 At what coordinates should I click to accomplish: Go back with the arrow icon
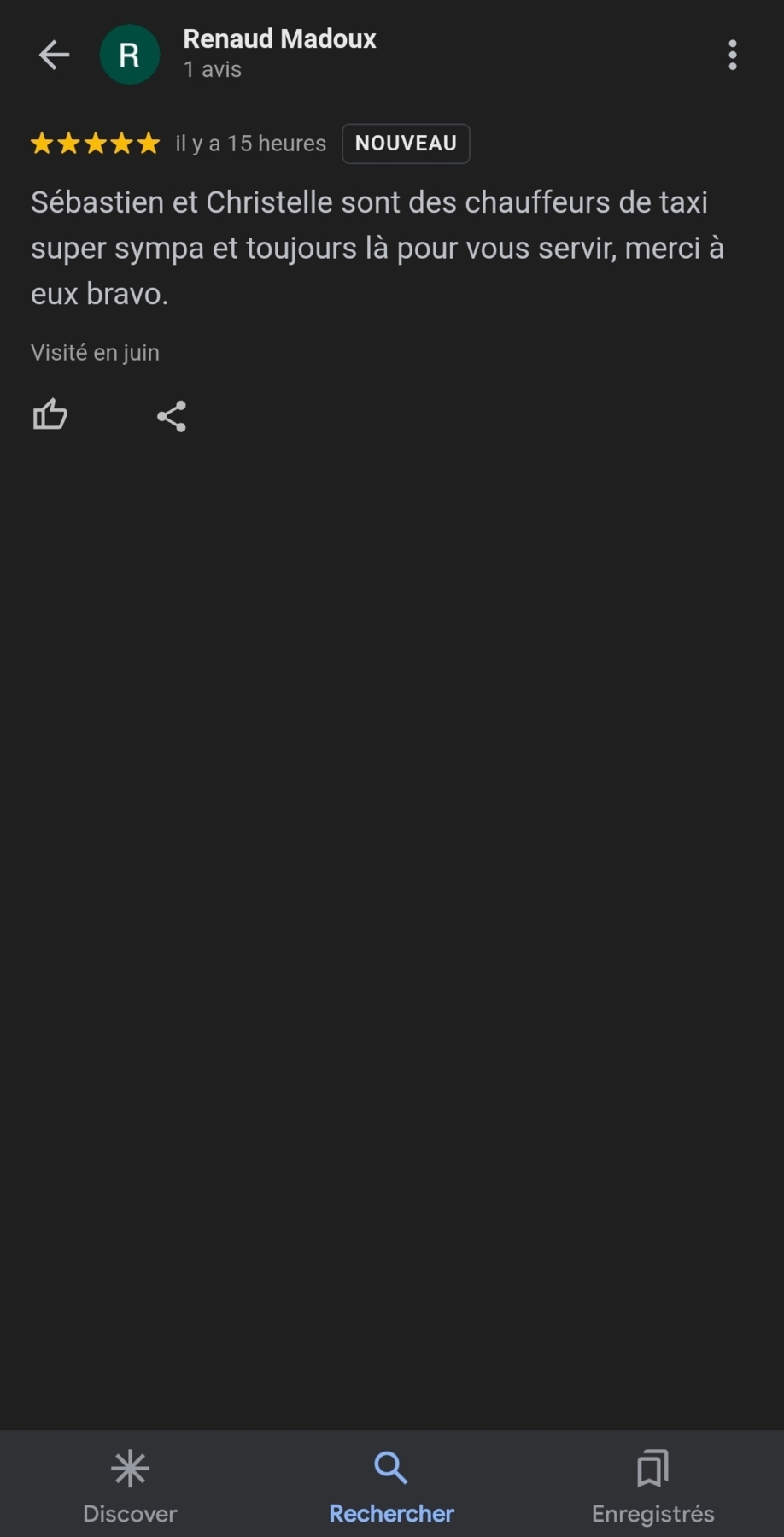pos(54,56)
